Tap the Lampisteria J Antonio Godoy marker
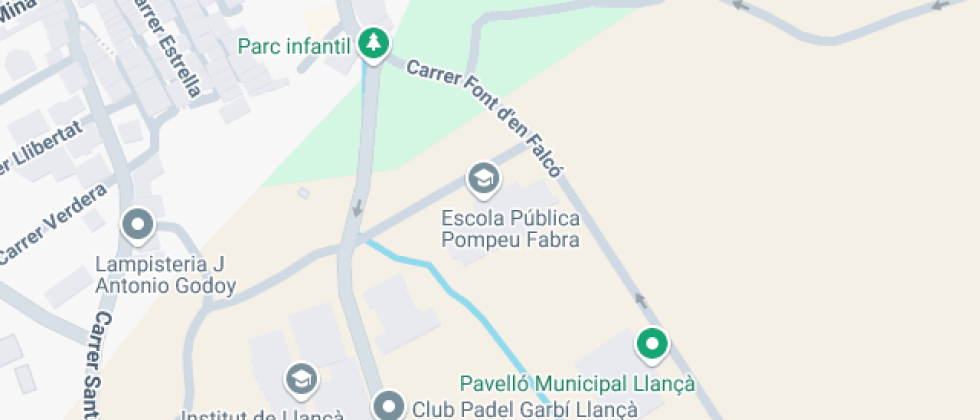 tap(138, 225)
